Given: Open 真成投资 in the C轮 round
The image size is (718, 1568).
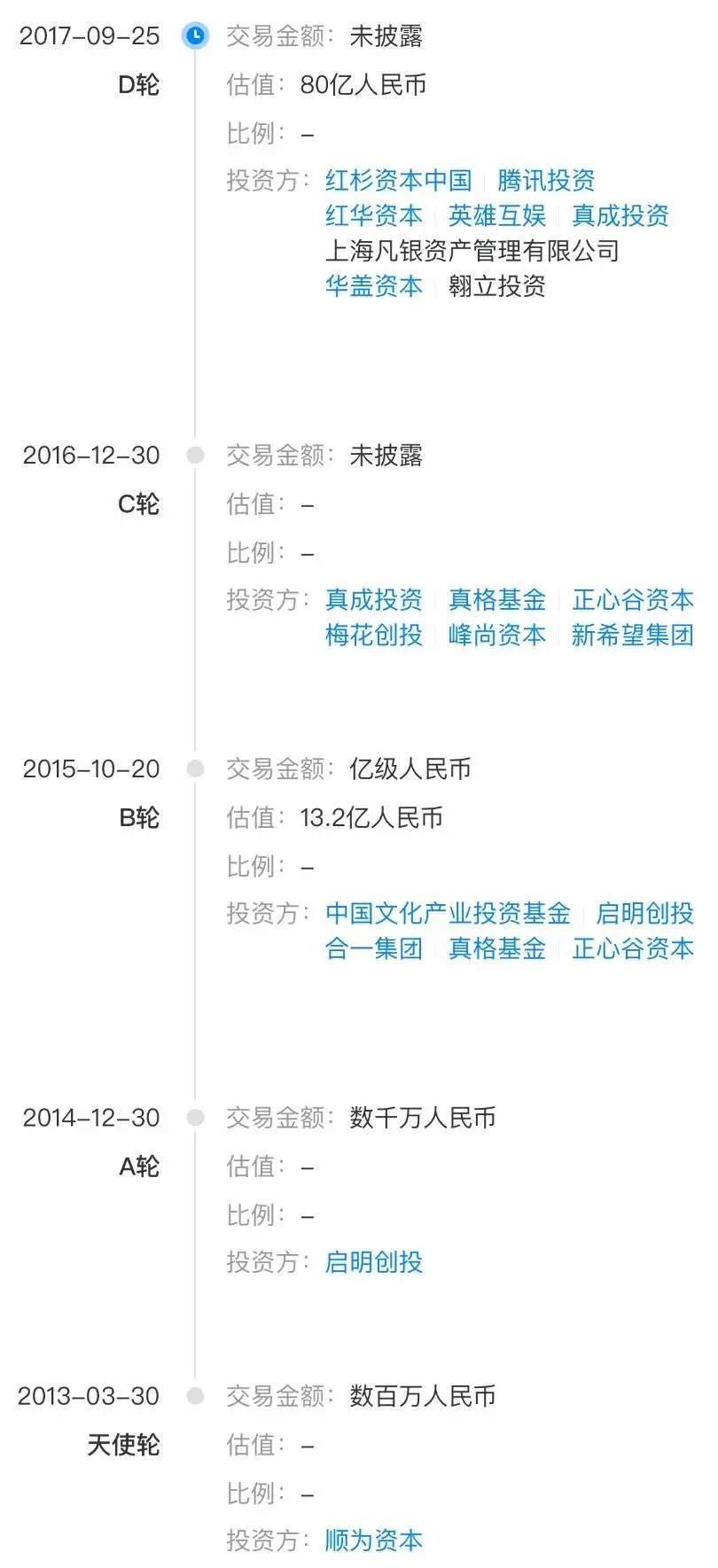Looking at the screenshot, I should point(374,600).
